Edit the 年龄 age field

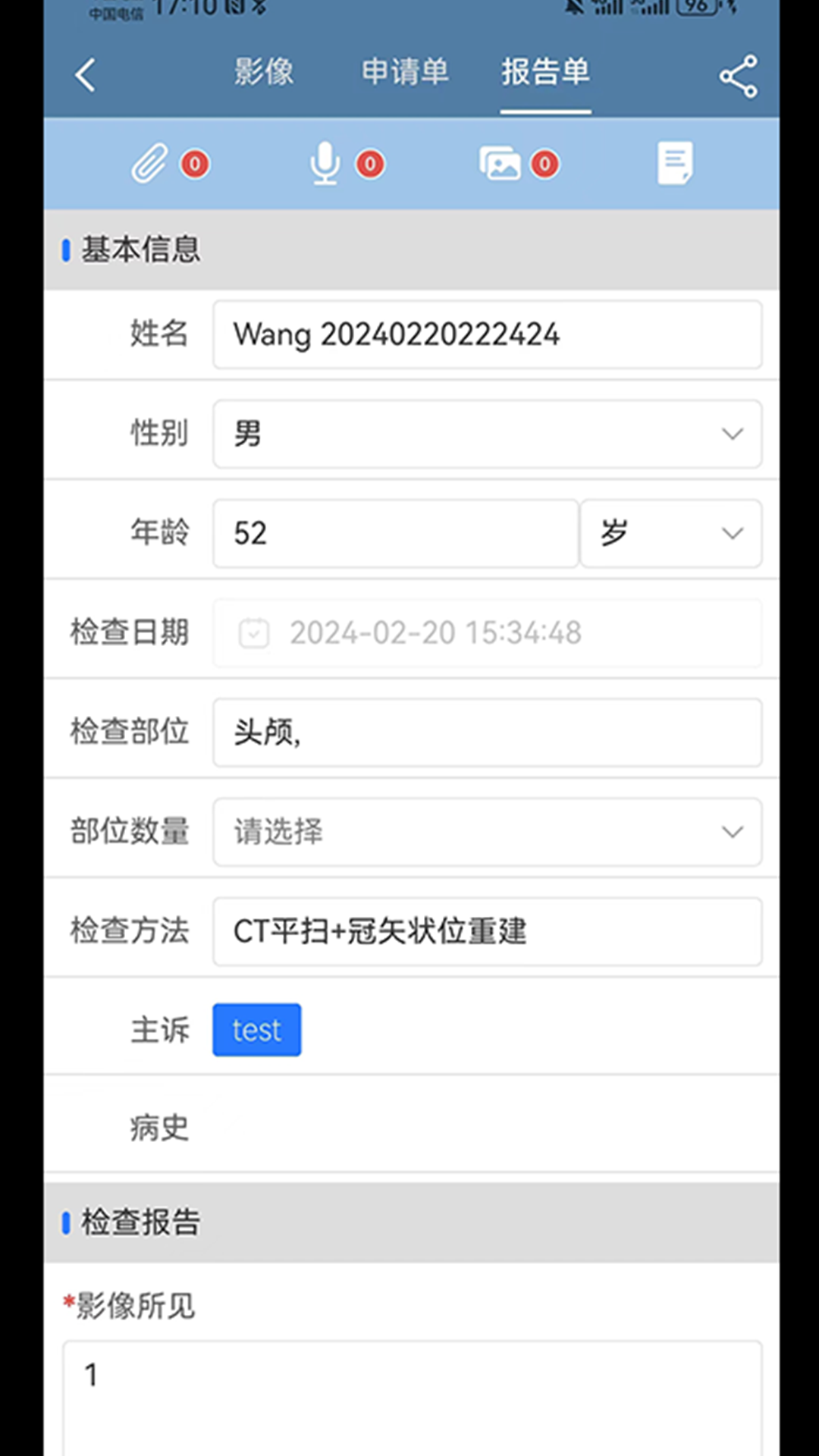(396, 533)
